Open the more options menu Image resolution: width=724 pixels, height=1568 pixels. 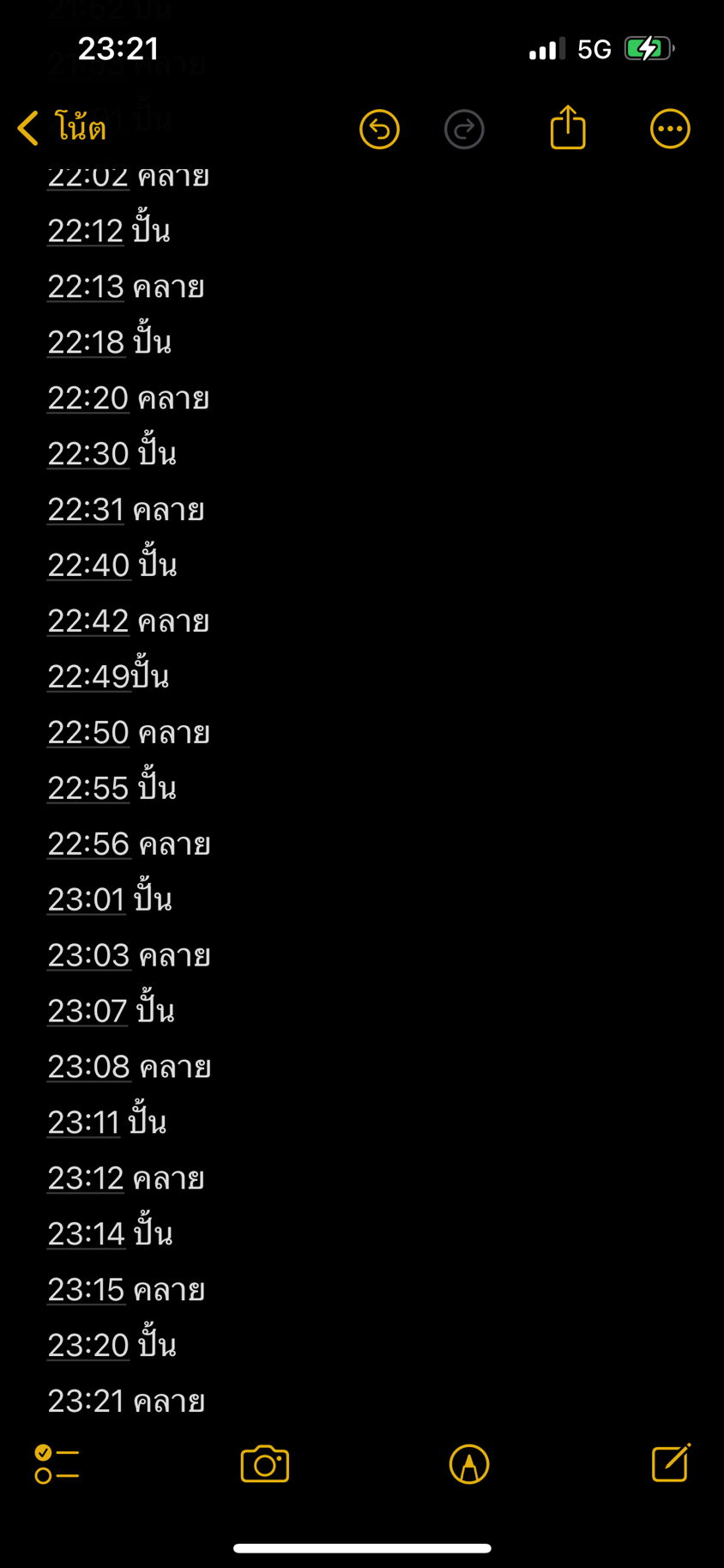(x=670, y=130)
